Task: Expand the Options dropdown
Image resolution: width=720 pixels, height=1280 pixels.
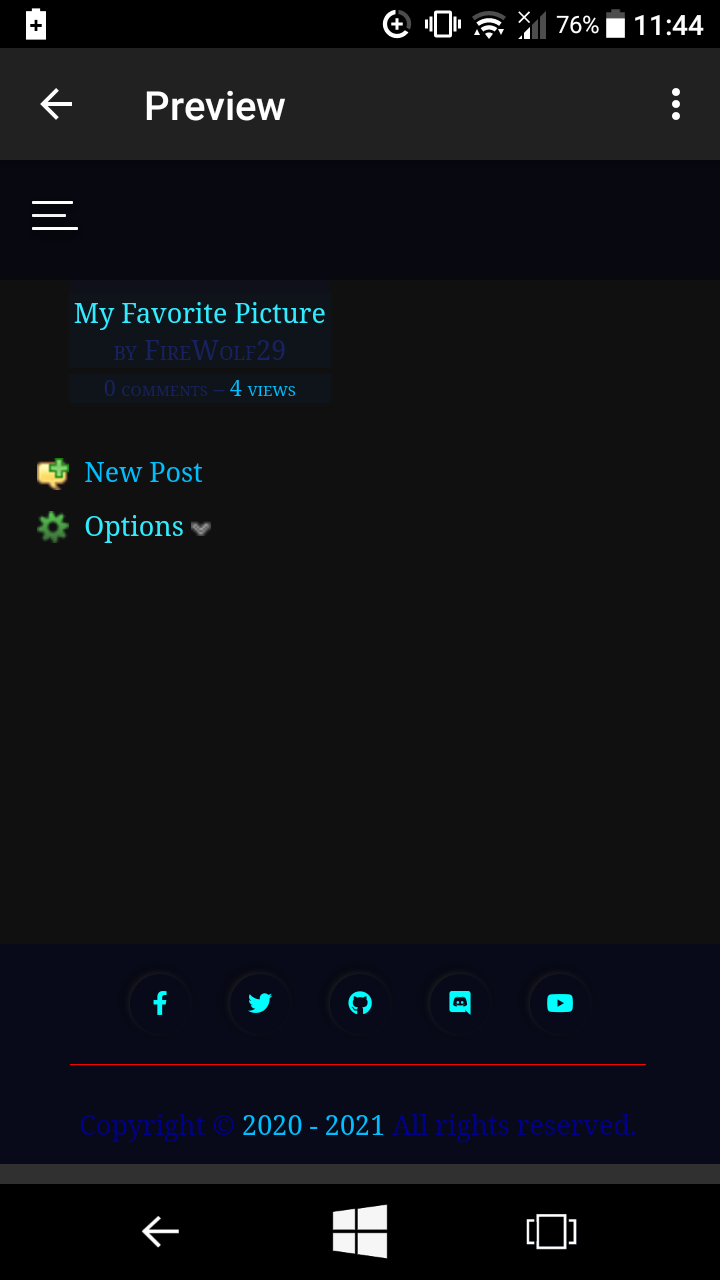Action: [x=135, y=526]
